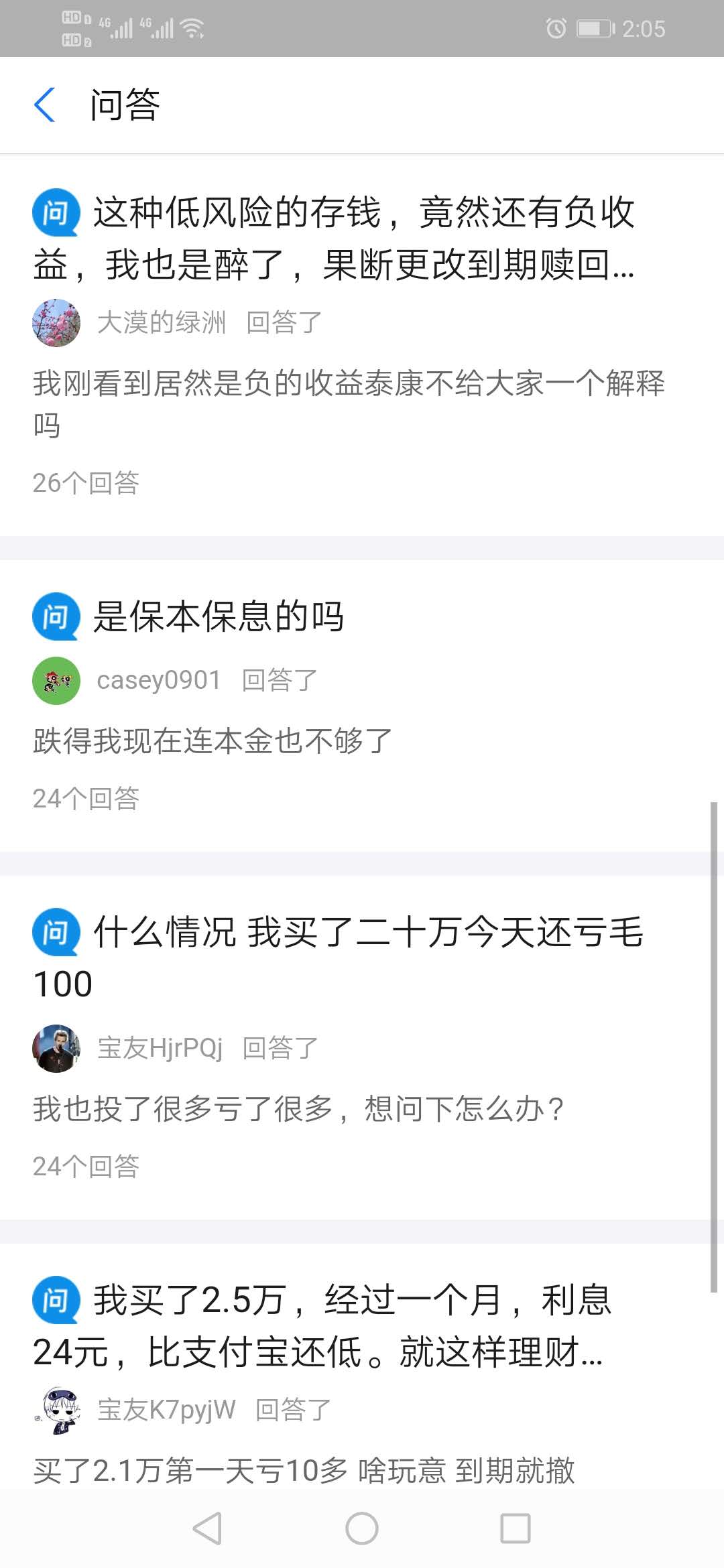724x1568 pixels.
Task: Tap the back arrow beside 问答 title
Action: pos(44,105)
